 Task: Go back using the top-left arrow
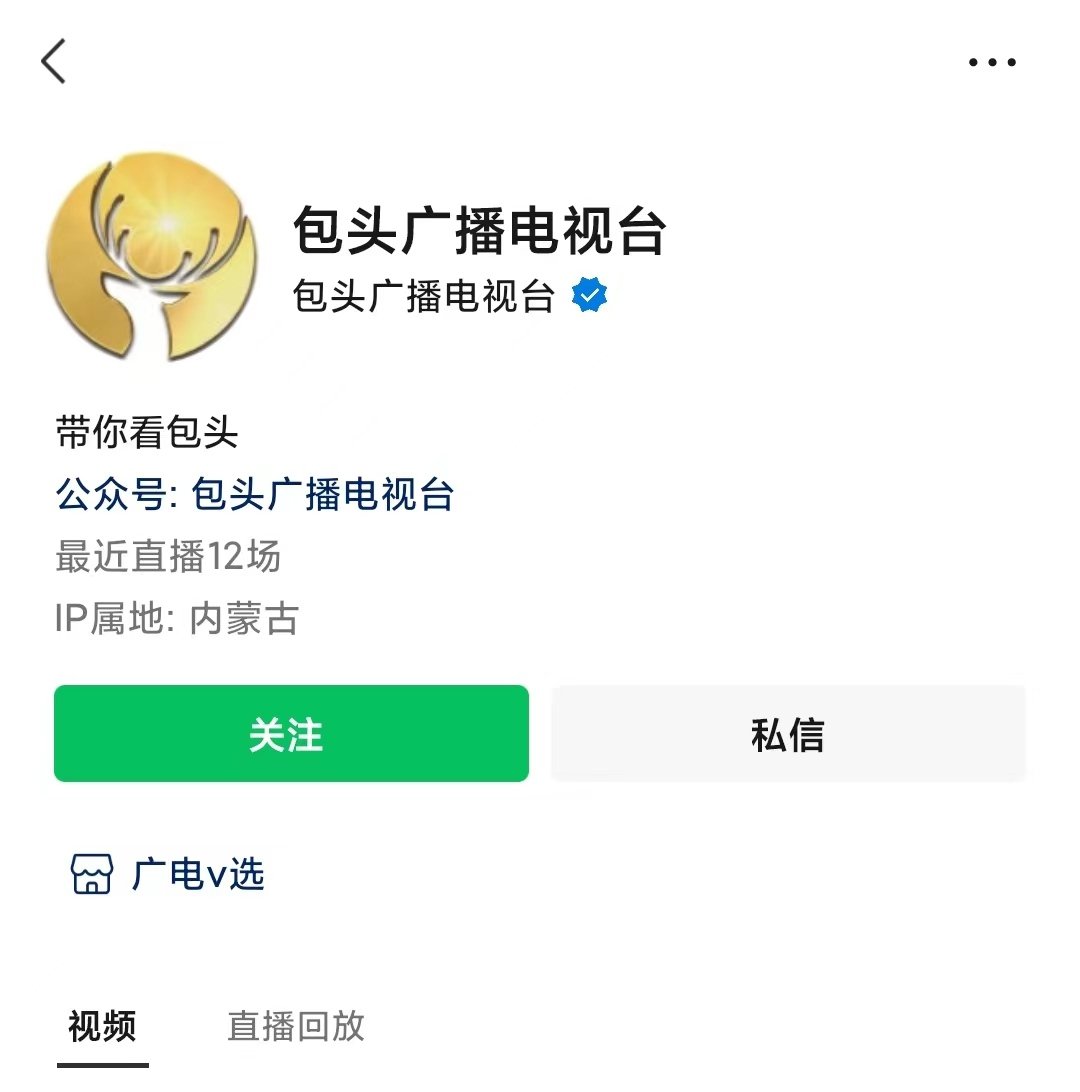click(x=54, y=61)
